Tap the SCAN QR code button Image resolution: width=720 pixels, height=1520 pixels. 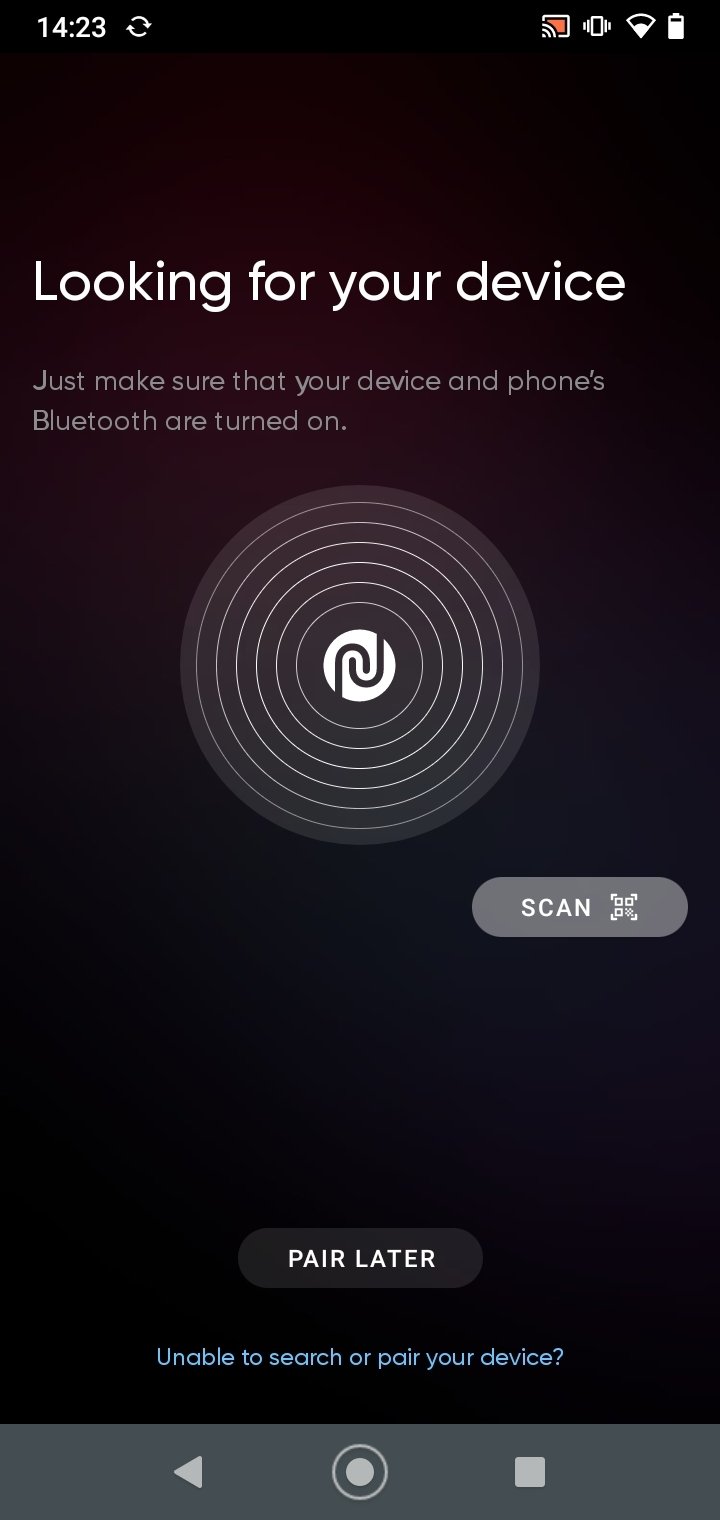click(579, 907)
